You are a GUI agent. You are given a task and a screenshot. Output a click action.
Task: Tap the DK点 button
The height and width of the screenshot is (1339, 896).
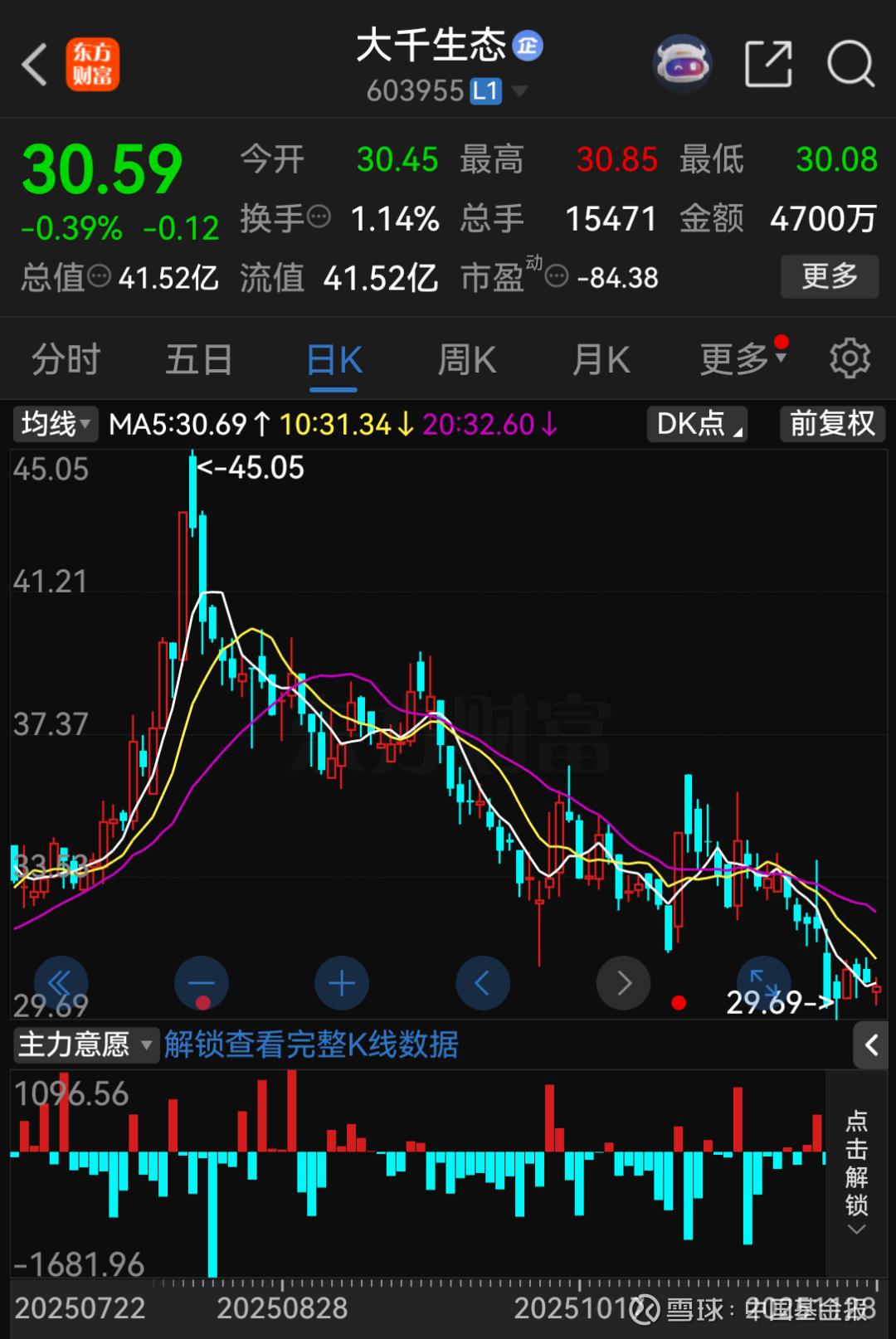pyautogui.click(x=697, y=424)
